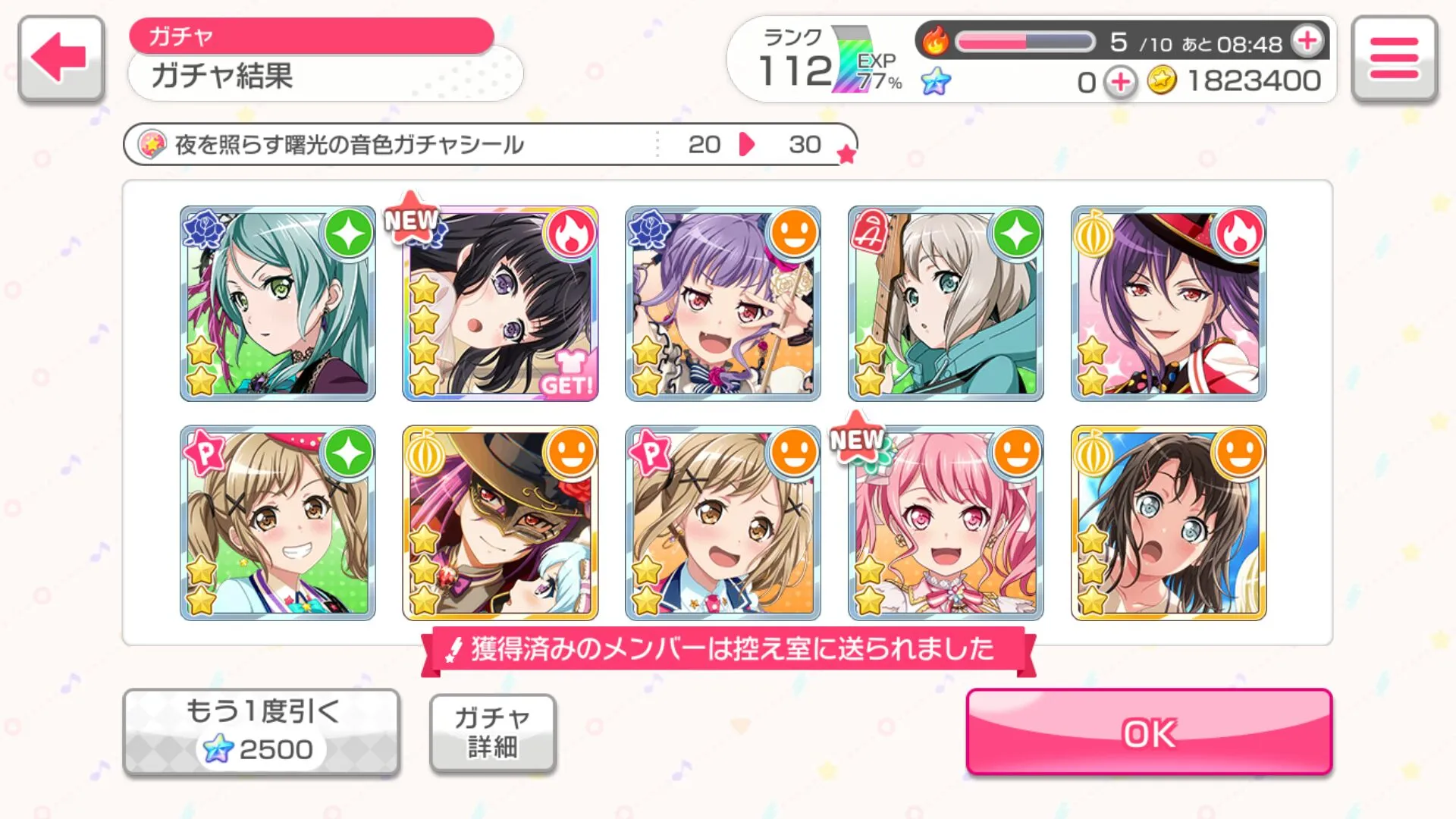View the dark-haired three-star beach card
The width and height of the screenshot is (1456, 819).
tap(1169, 523)
